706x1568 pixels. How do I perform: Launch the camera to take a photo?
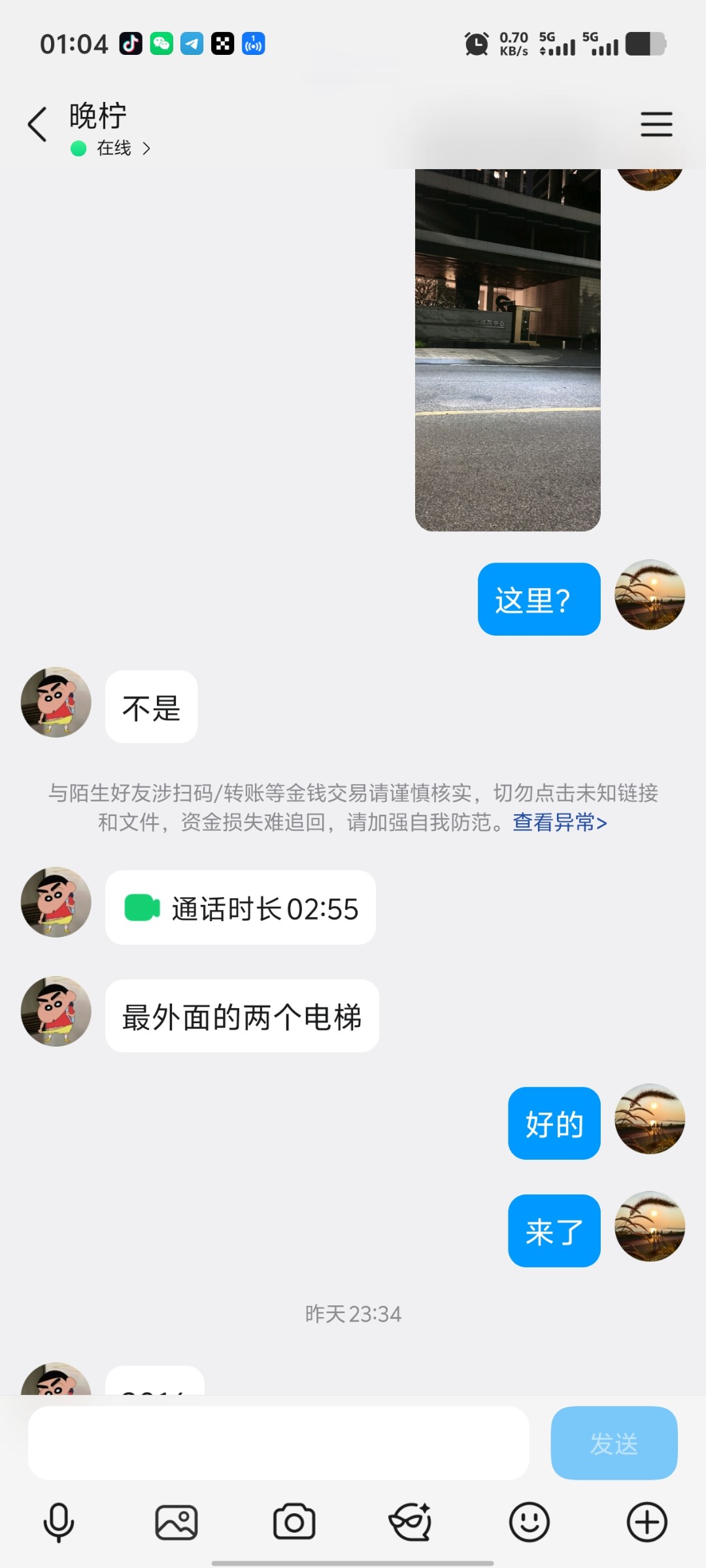(x=294, y=1522)
